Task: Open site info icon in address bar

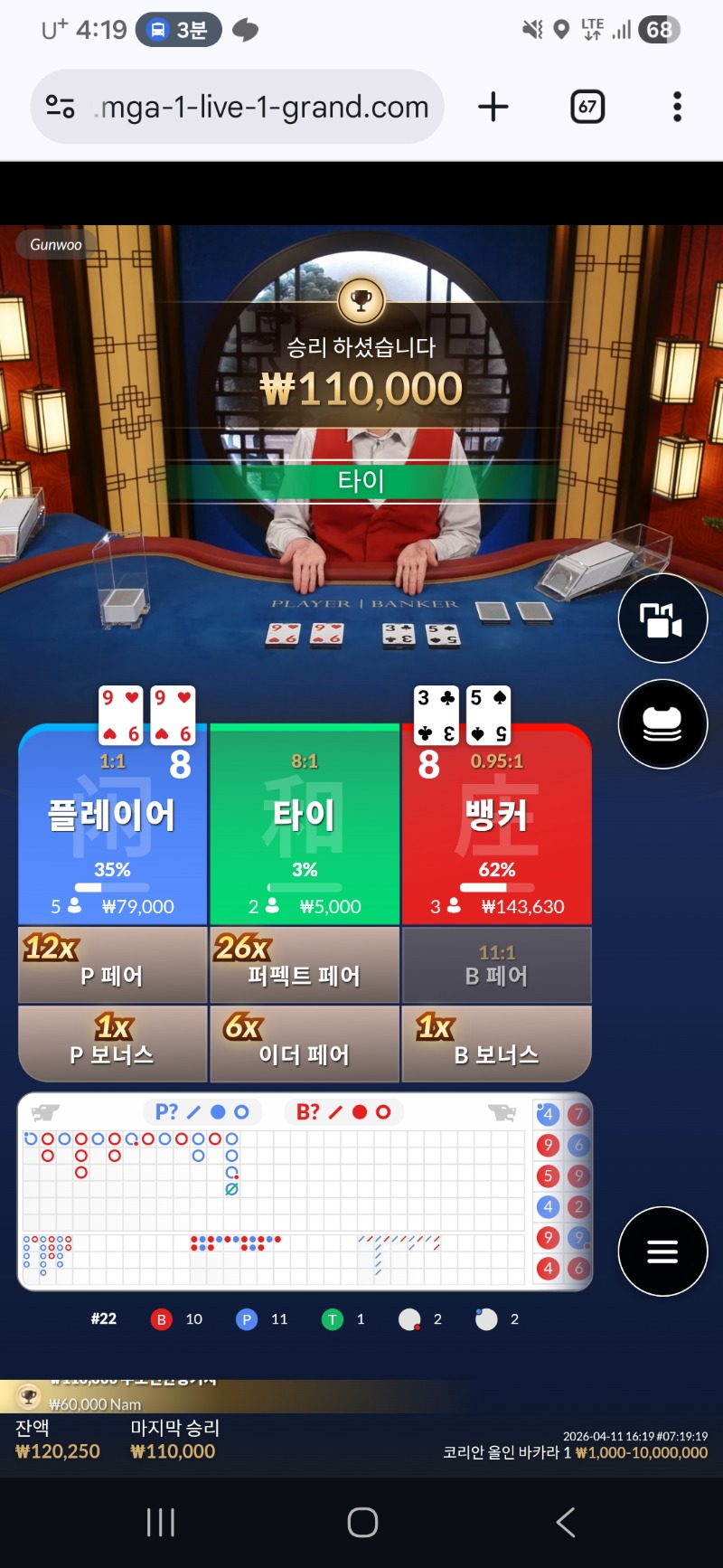Action: click(61, 107)
